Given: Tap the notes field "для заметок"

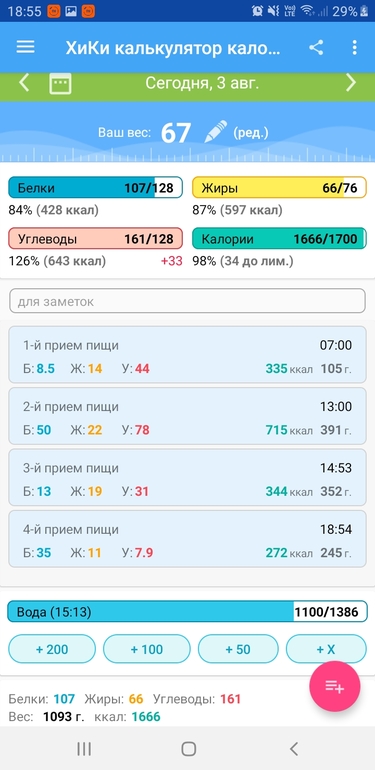Looking at the screenshot, I should tap(188, 301).
